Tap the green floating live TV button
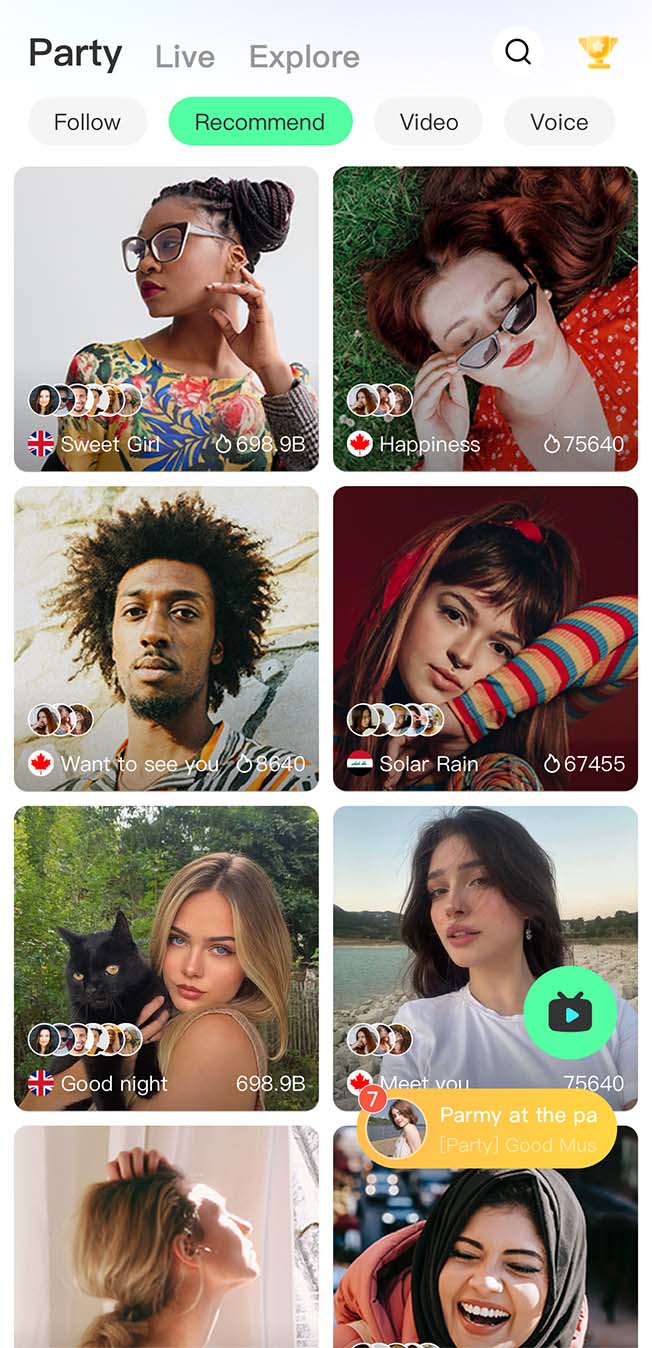This screenshot has height=1348, width=652. pyautogui.click(x=570, y=1013)
